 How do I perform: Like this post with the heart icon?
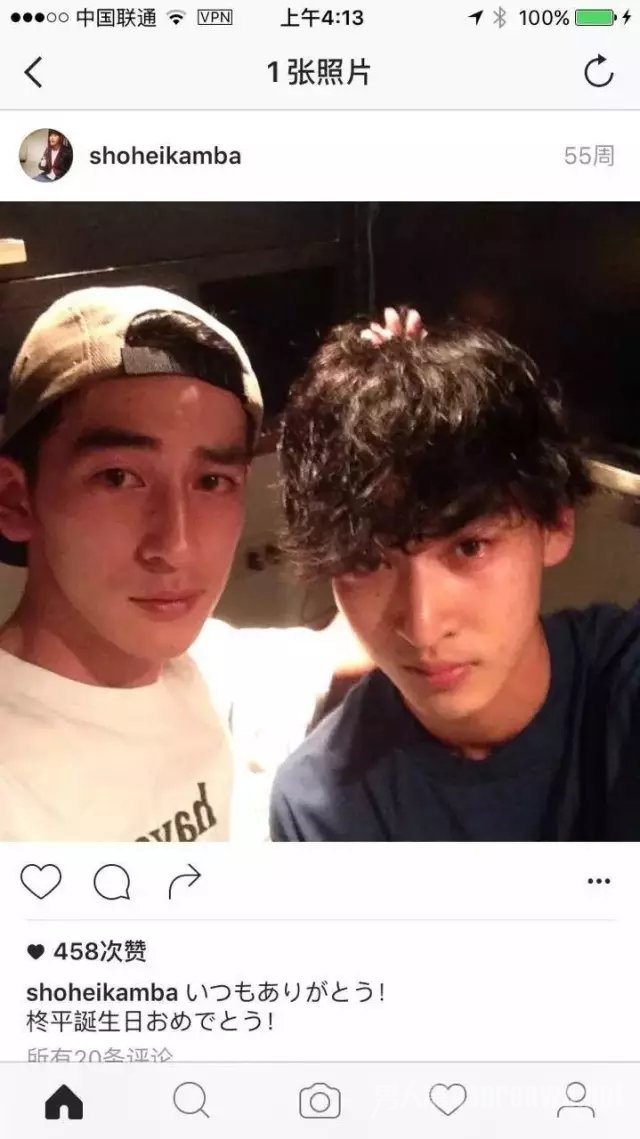pyautogui.click(x=41, y=881)
